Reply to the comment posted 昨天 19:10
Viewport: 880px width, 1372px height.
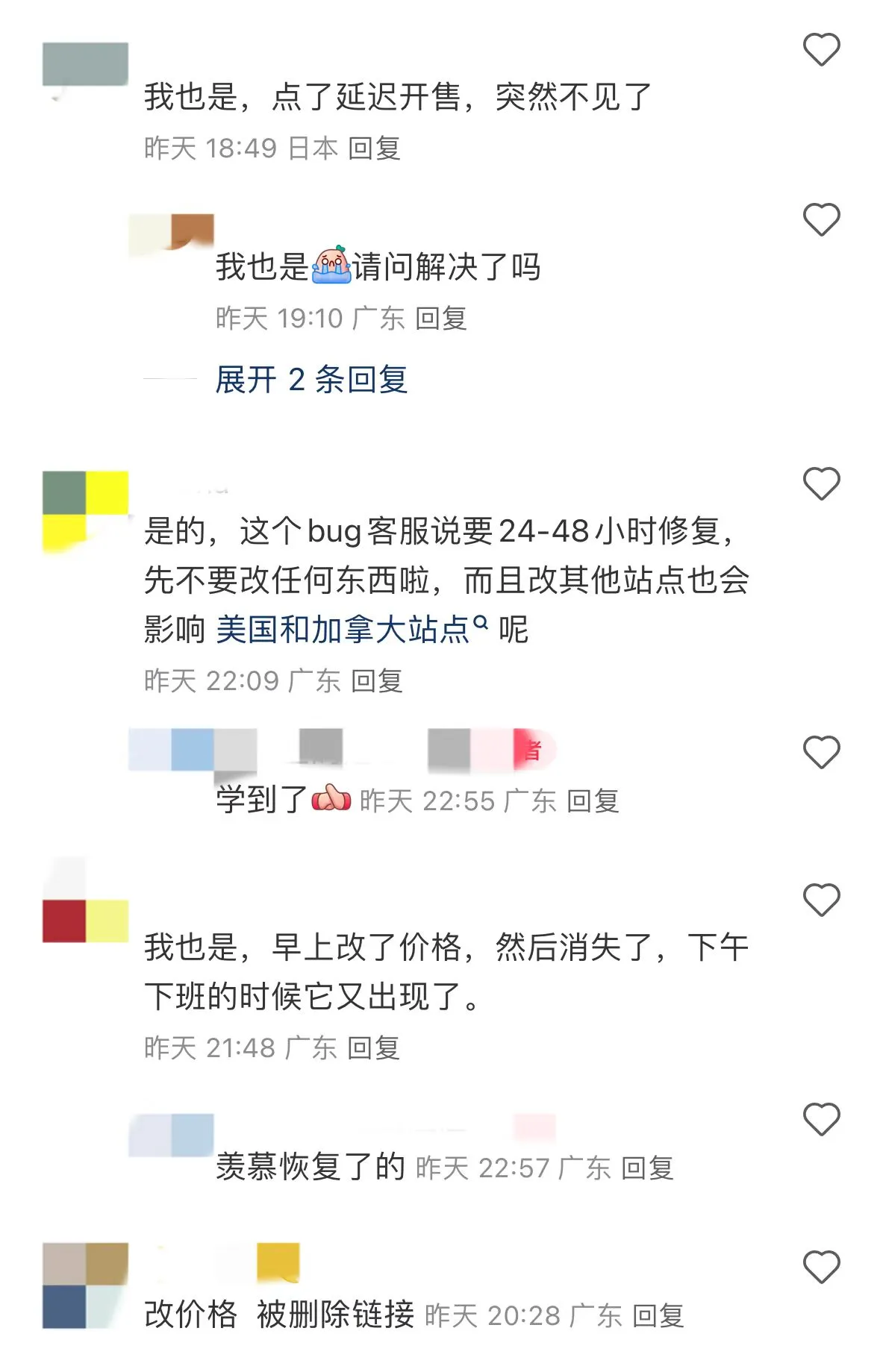point(440,319)
